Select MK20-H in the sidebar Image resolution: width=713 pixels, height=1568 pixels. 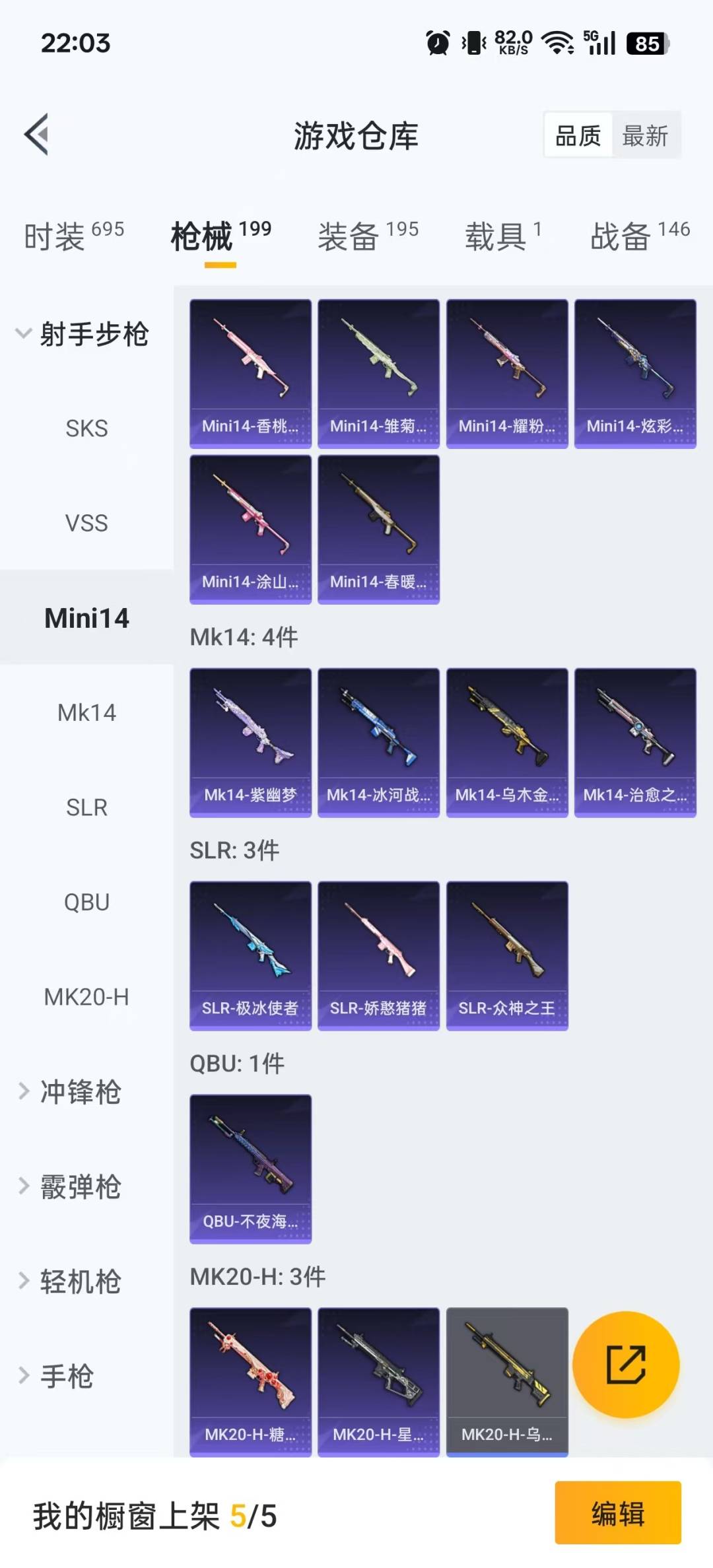[86, 997]
